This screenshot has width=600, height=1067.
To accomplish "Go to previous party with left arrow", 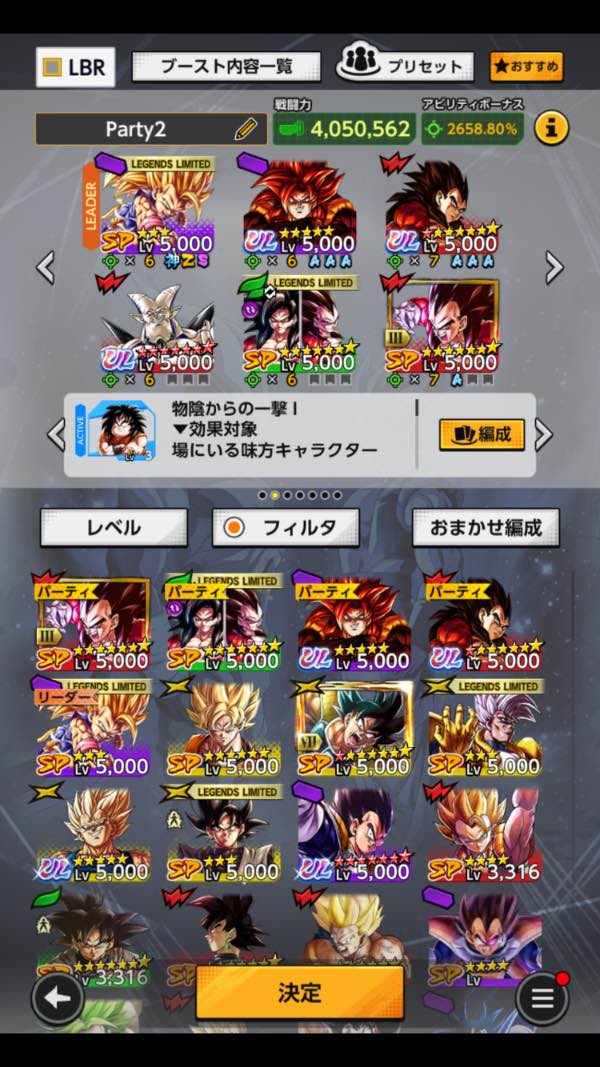I will [x=45, y=266].
